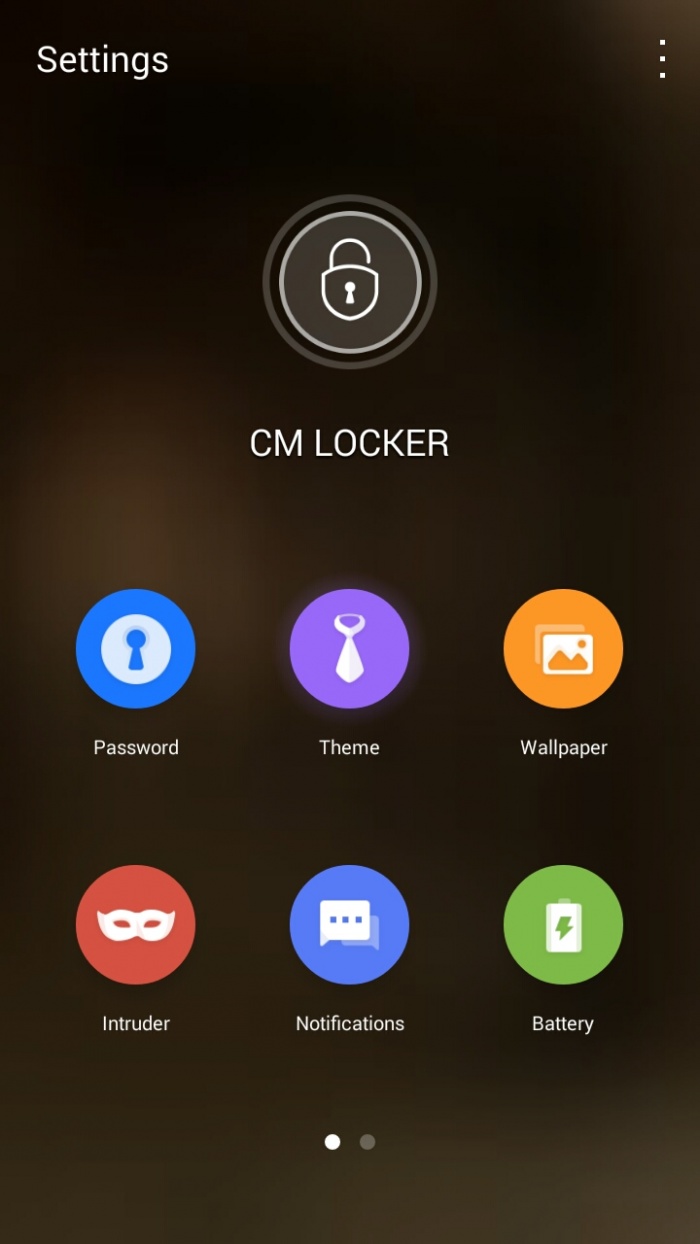
Task: Open the overflow menu
Action: point(662,60)
